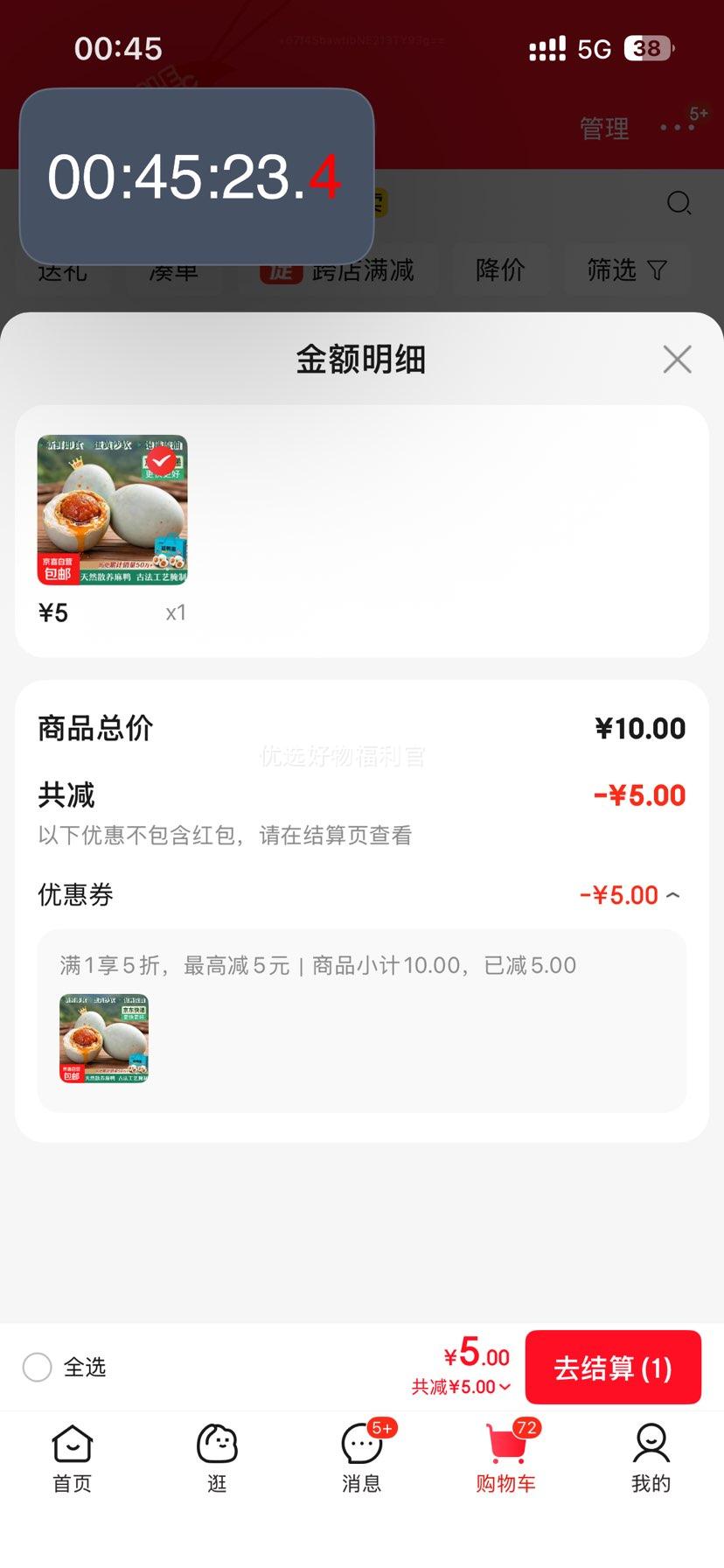The height and width of the screenshot is (1568, 724).
Task: Search items in the cart
Action: click(679, 204)
